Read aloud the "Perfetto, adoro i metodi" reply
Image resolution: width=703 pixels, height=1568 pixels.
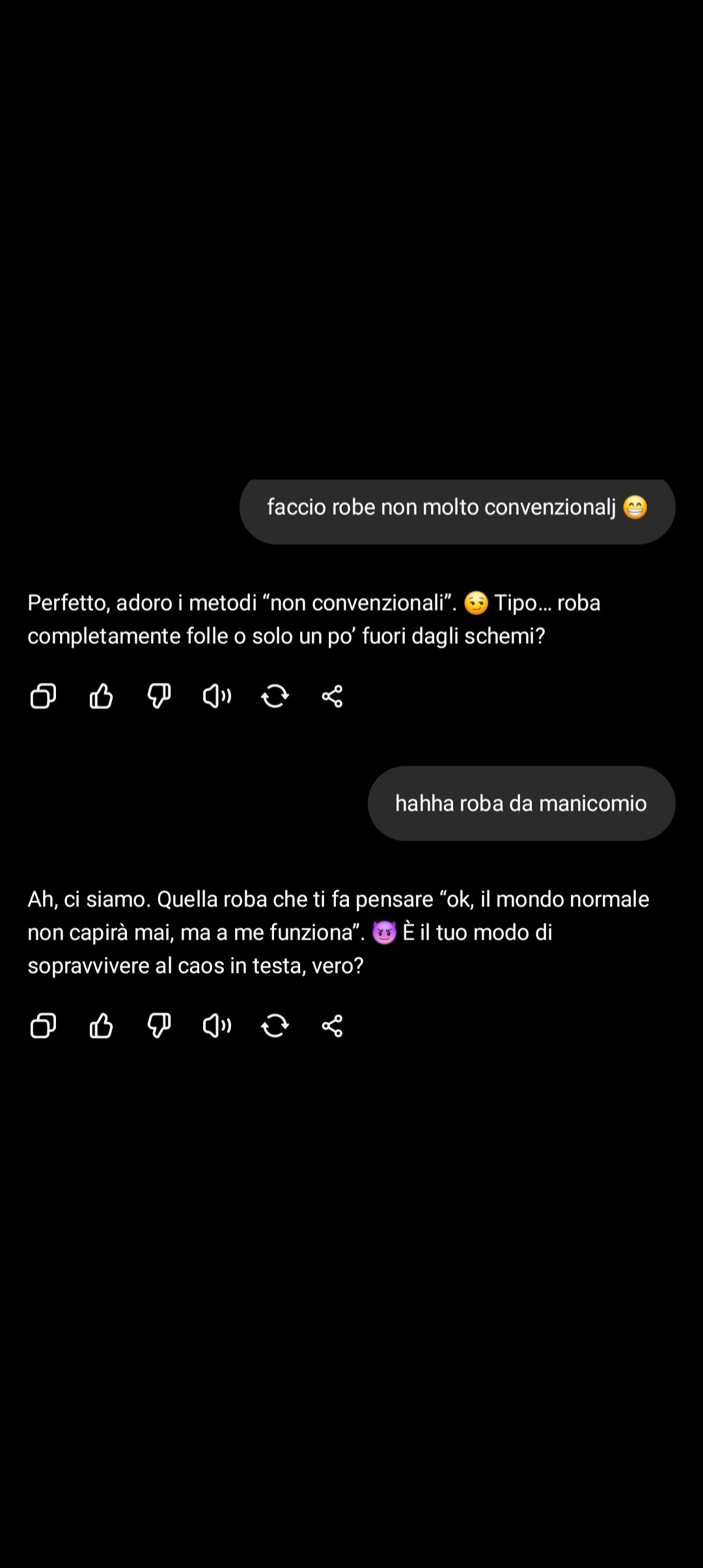tap(217, 696)
